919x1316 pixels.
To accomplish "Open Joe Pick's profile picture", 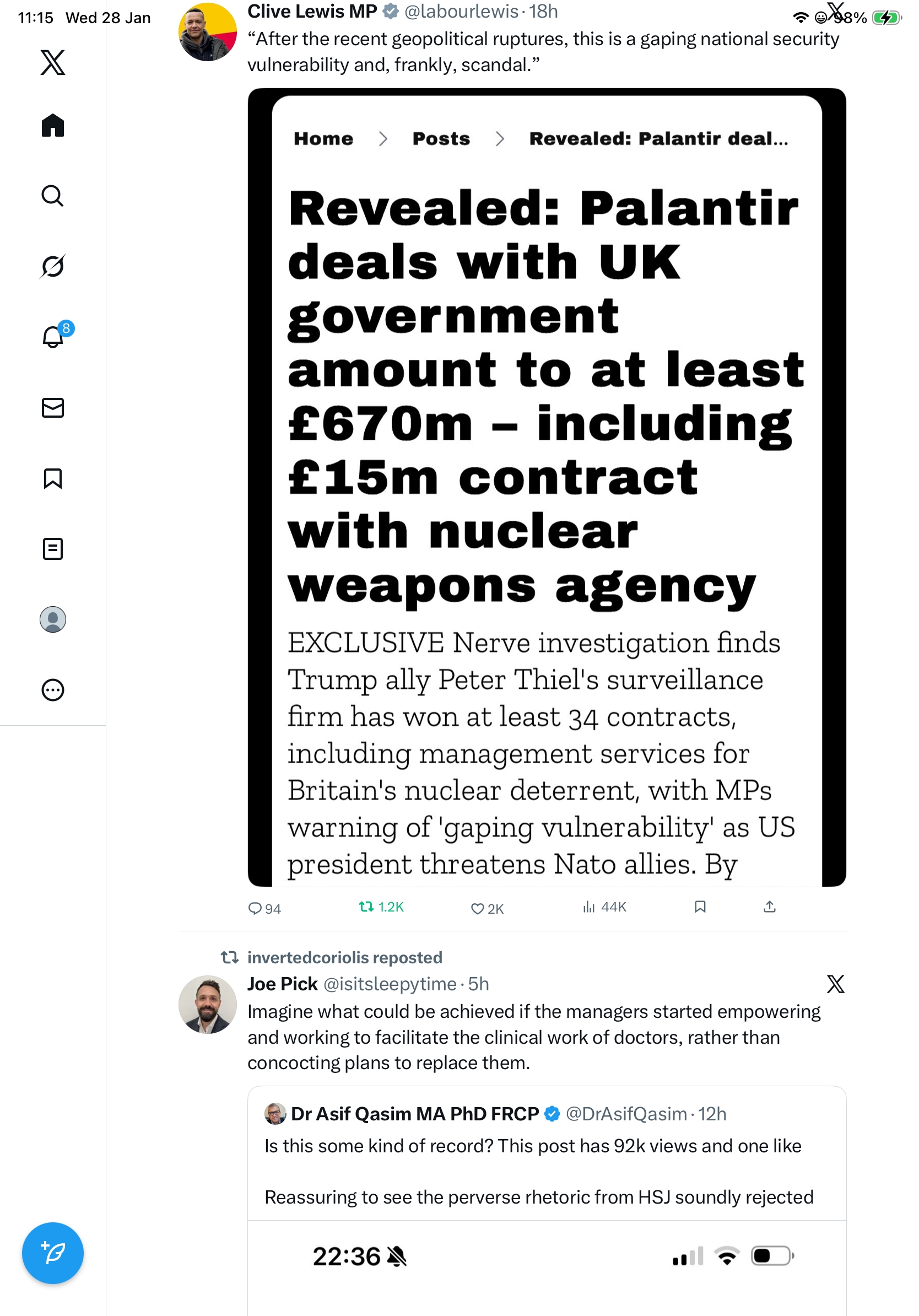I will (207, 1004).
